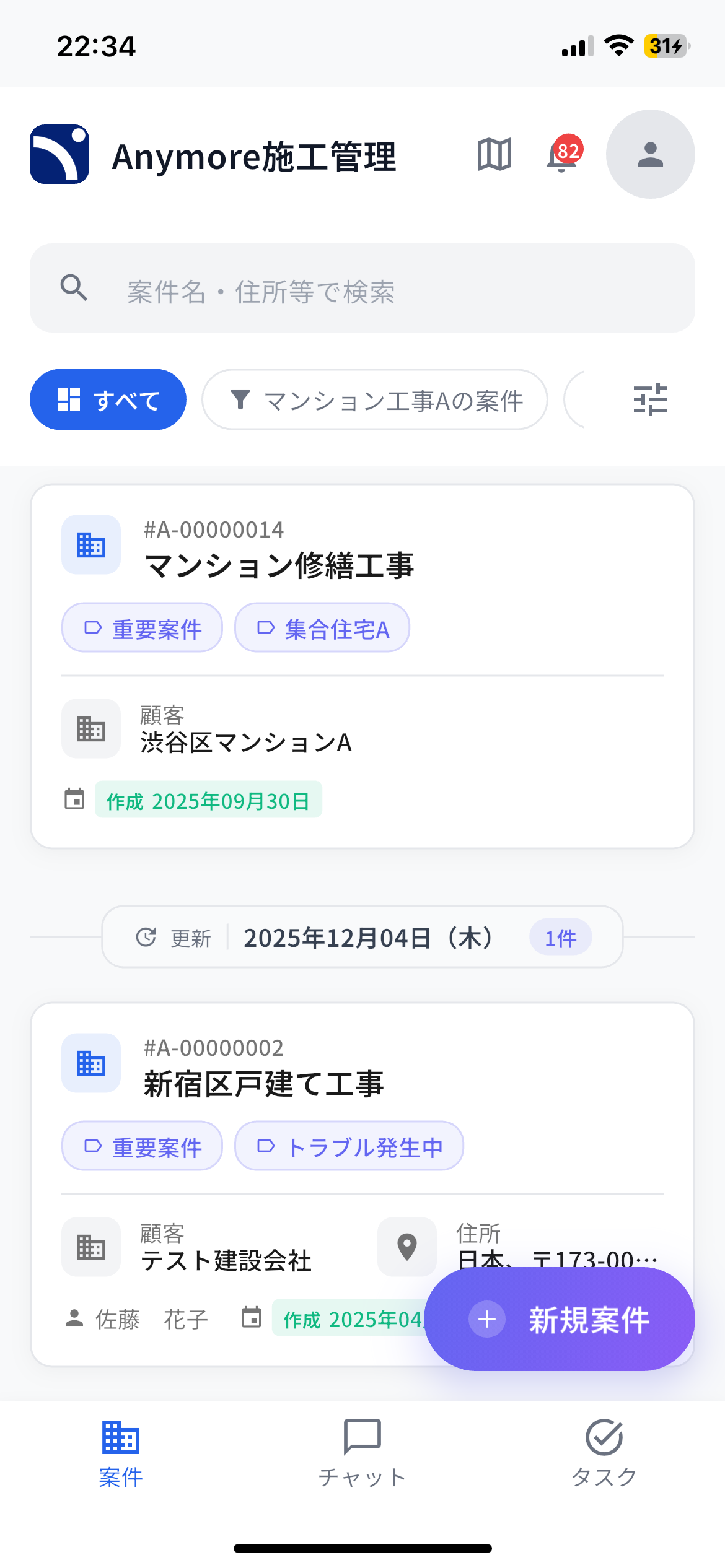725x1568 pixels.
Task: Click the Anymore施工管理 app logo
Action: pyautogui.click(x=59, y=154)
